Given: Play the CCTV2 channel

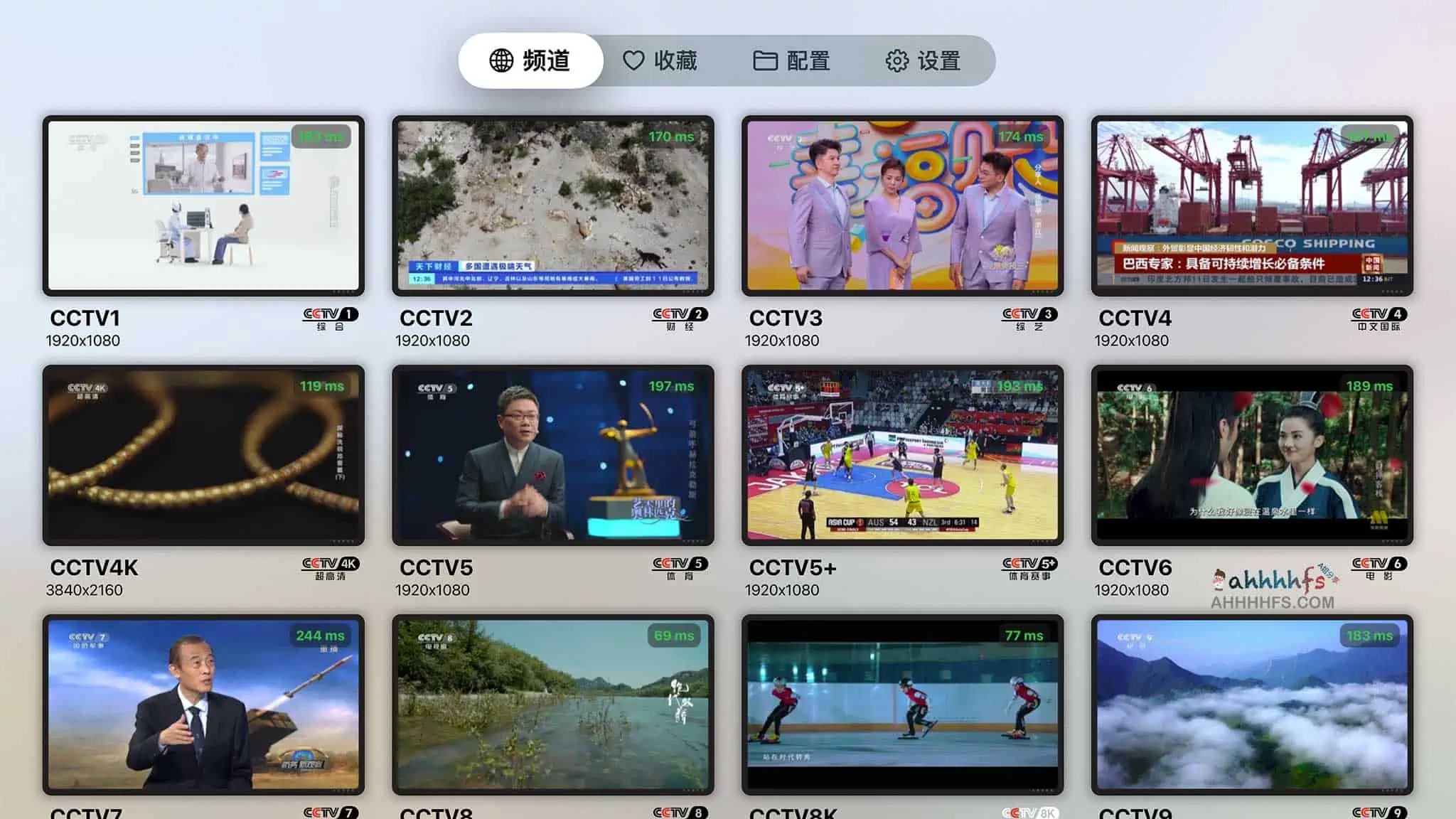Looking at the screenshot, I should coord(552,206).
